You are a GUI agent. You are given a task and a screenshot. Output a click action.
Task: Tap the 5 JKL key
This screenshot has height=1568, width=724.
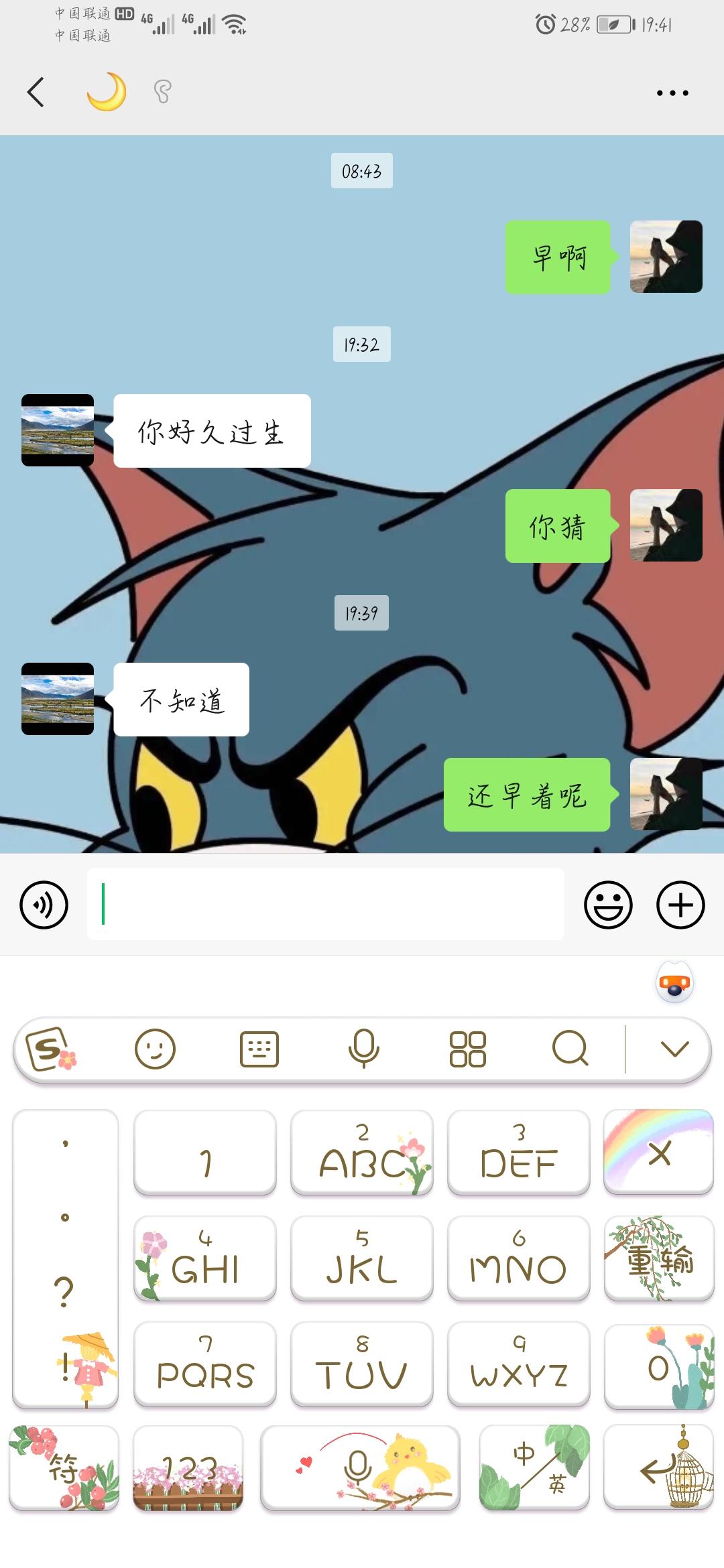[362, 1258]
